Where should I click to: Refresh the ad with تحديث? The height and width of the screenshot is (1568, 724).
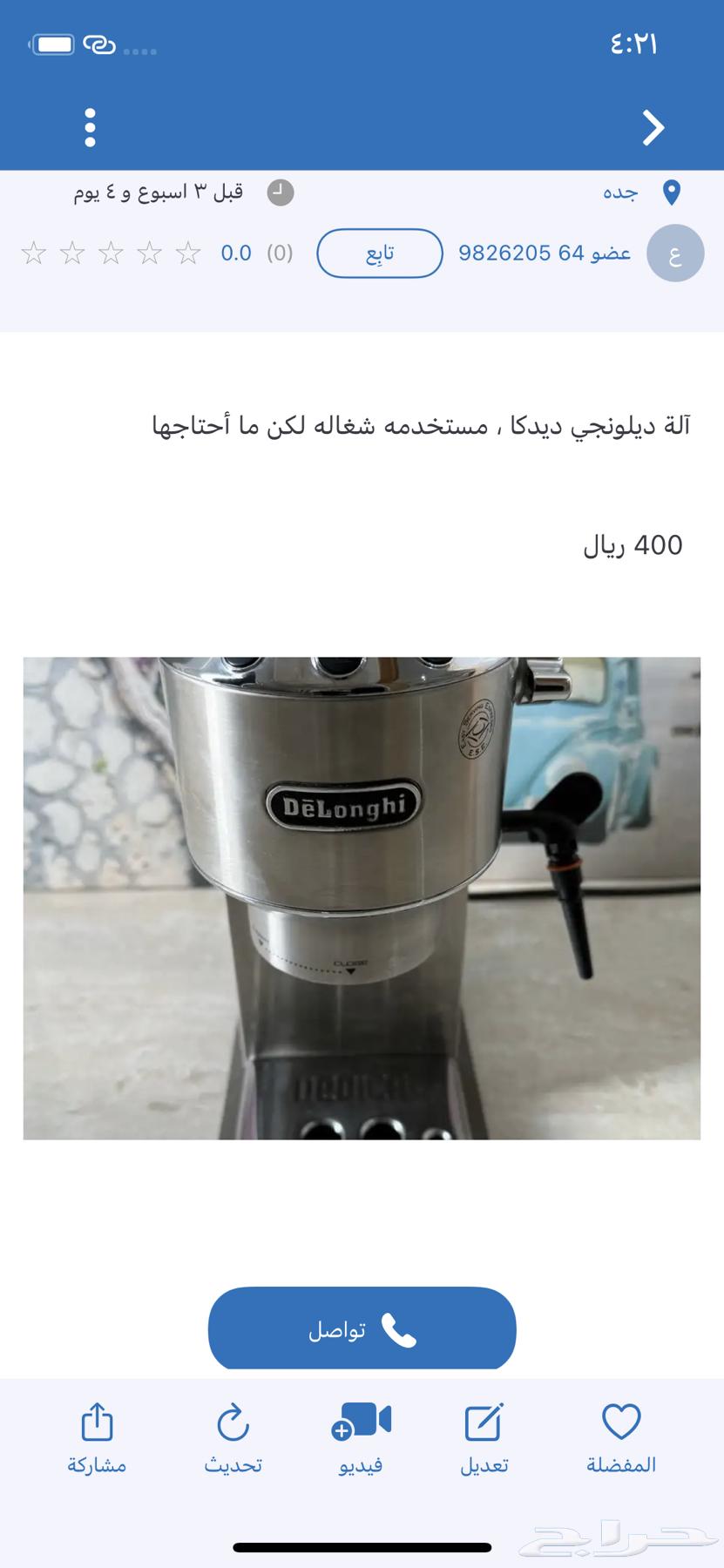click(x=233, y=1438)
